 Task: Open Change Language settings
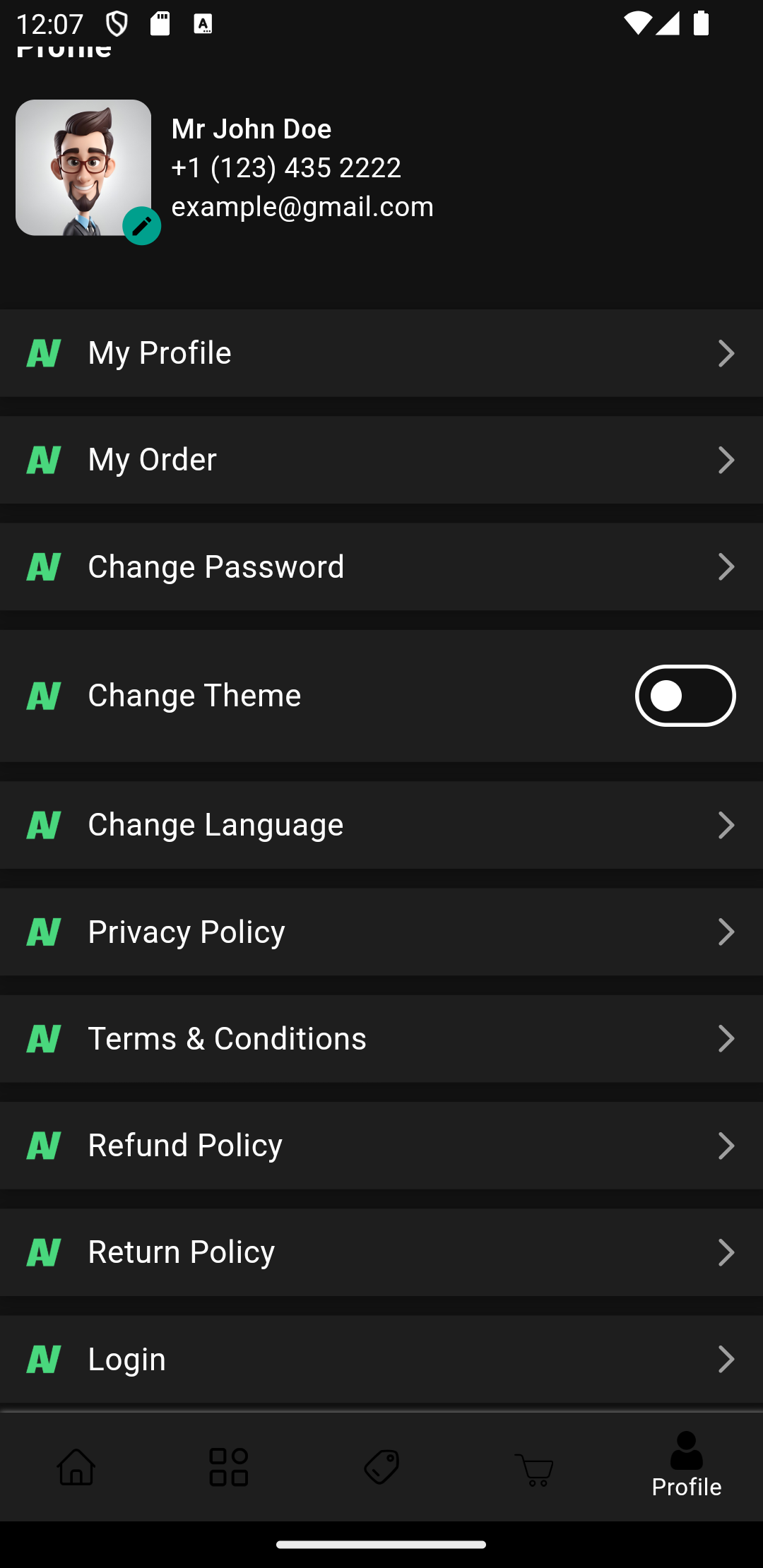(x=381, y=825)
